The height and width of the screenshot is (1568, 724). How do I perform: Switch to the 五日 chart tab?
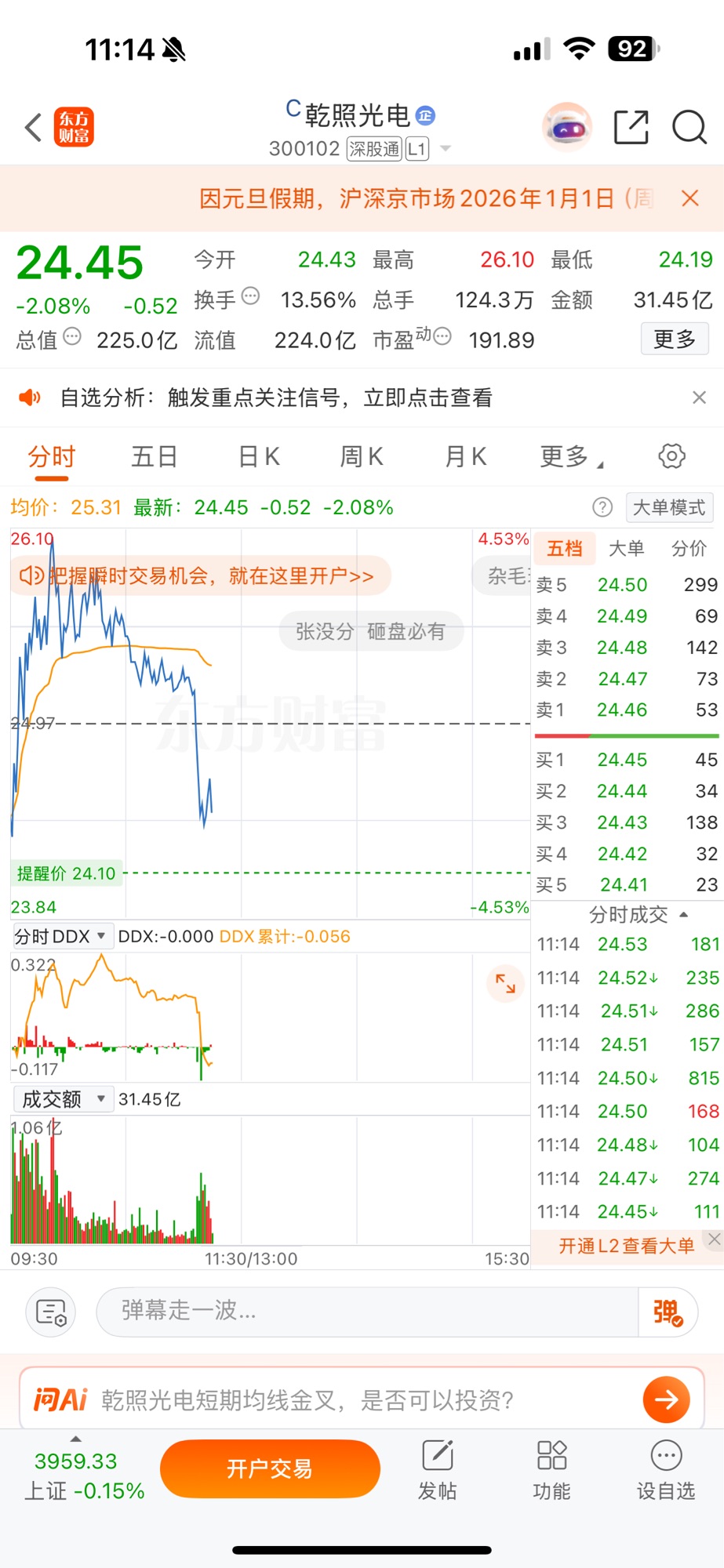154,456
